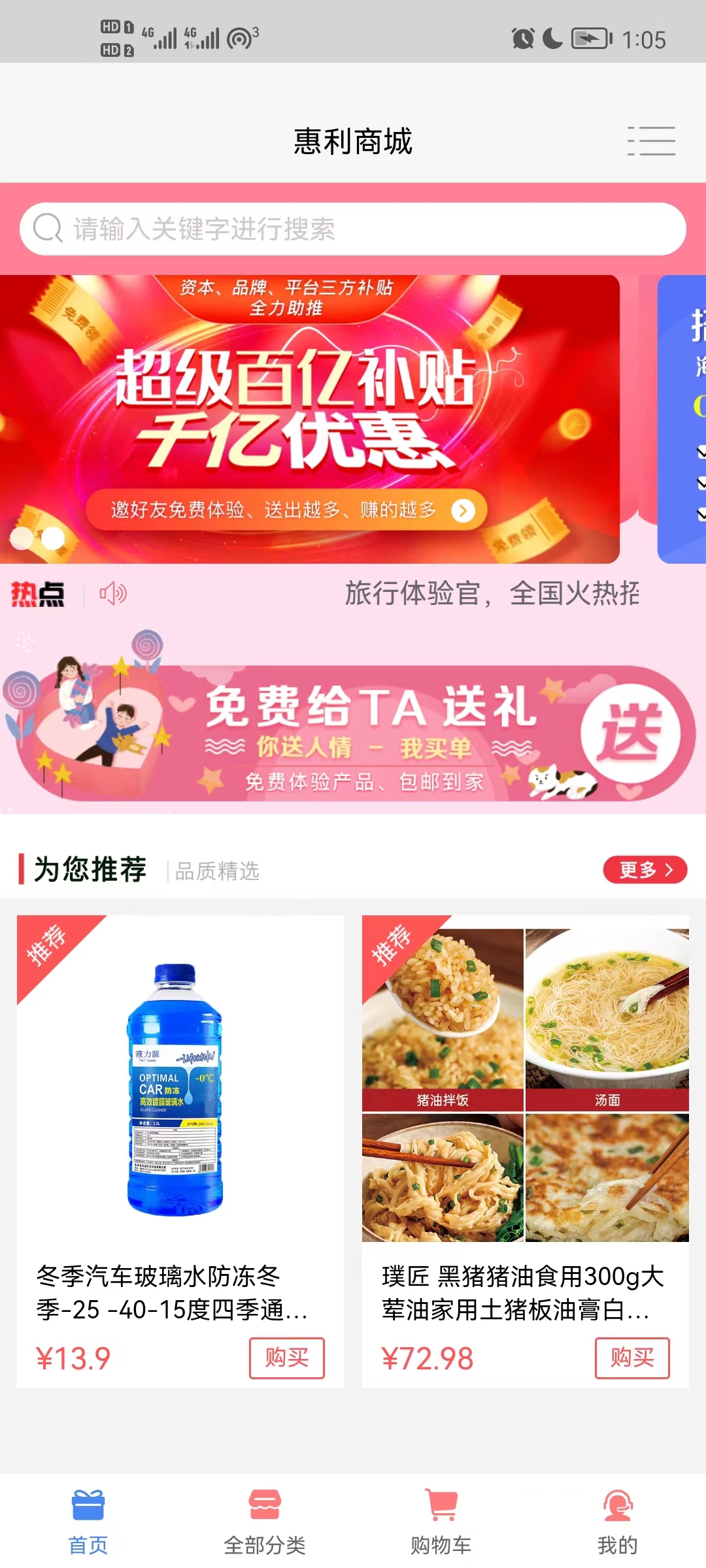Switch to the 我的 tab
This screenshot has height=1568, width=706.
coord(618,1522)
